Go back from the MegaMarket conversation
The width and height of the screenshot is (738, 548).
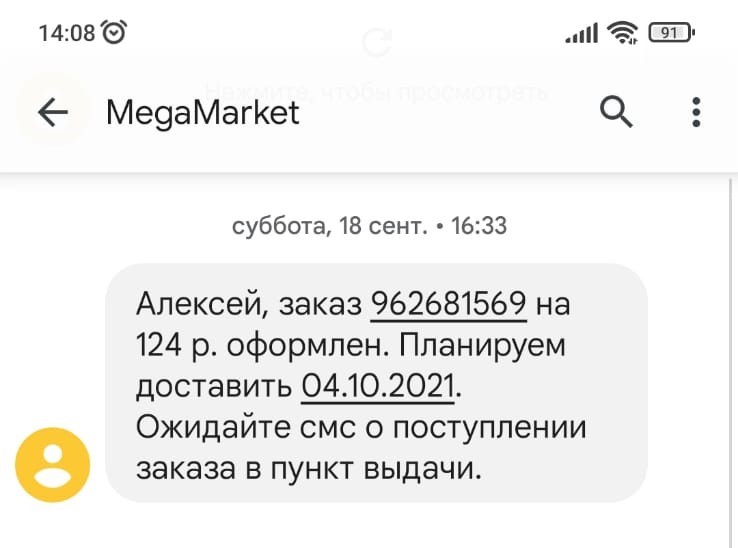(x=52, y=113)
